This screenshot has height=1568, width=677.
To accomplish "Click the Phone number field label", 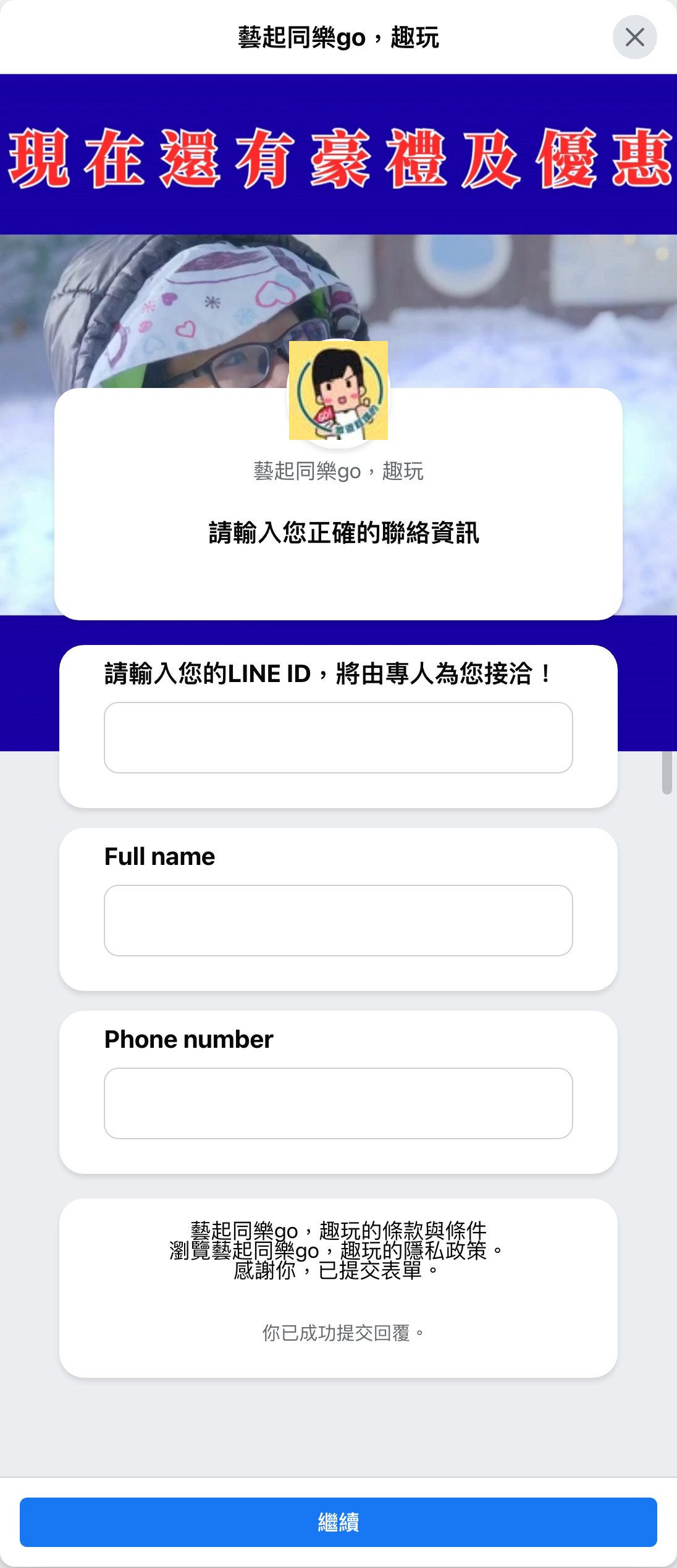I will (x=188, y=1040).
